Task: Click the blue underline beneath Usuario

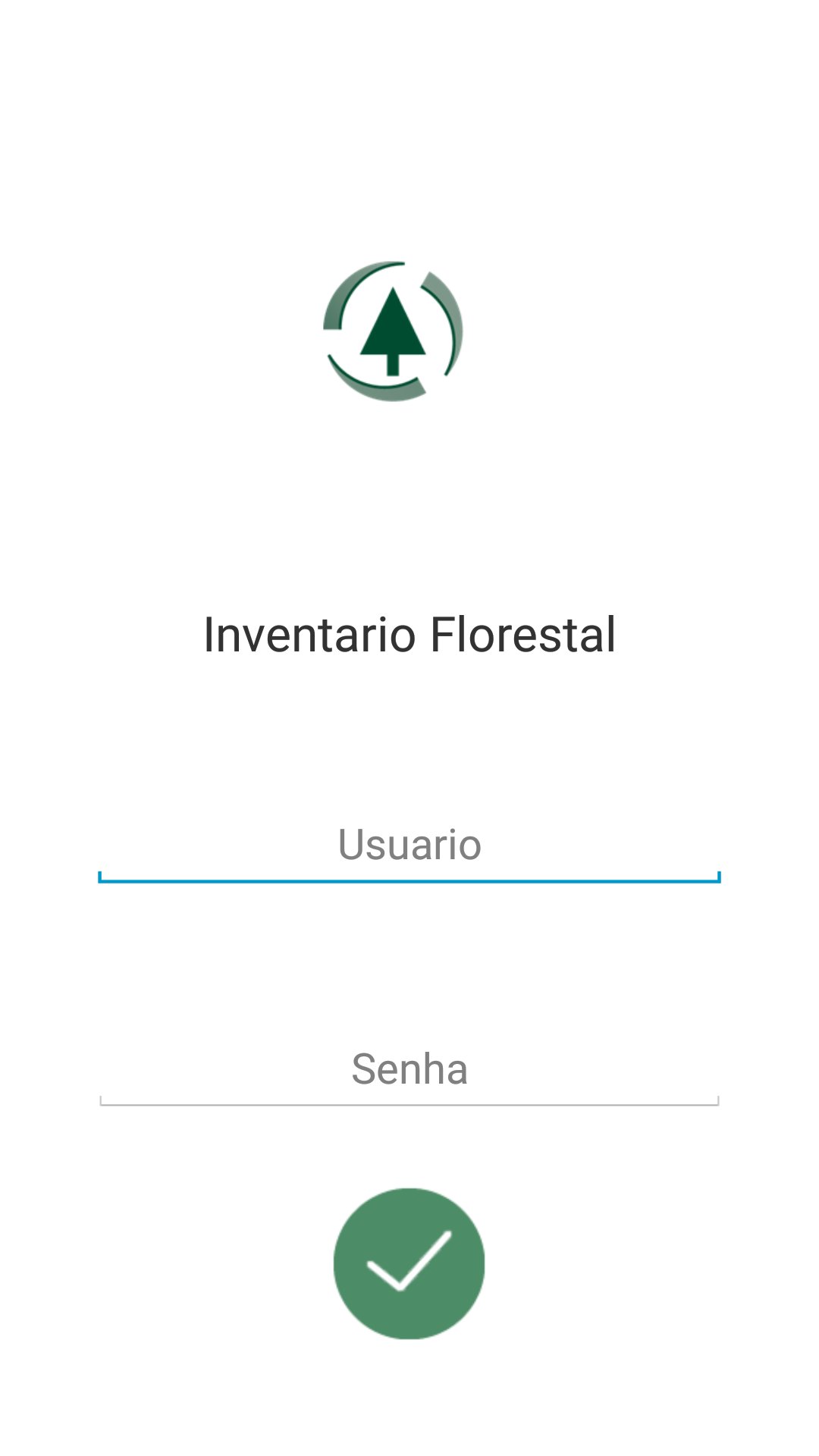Action: (409, 878)
